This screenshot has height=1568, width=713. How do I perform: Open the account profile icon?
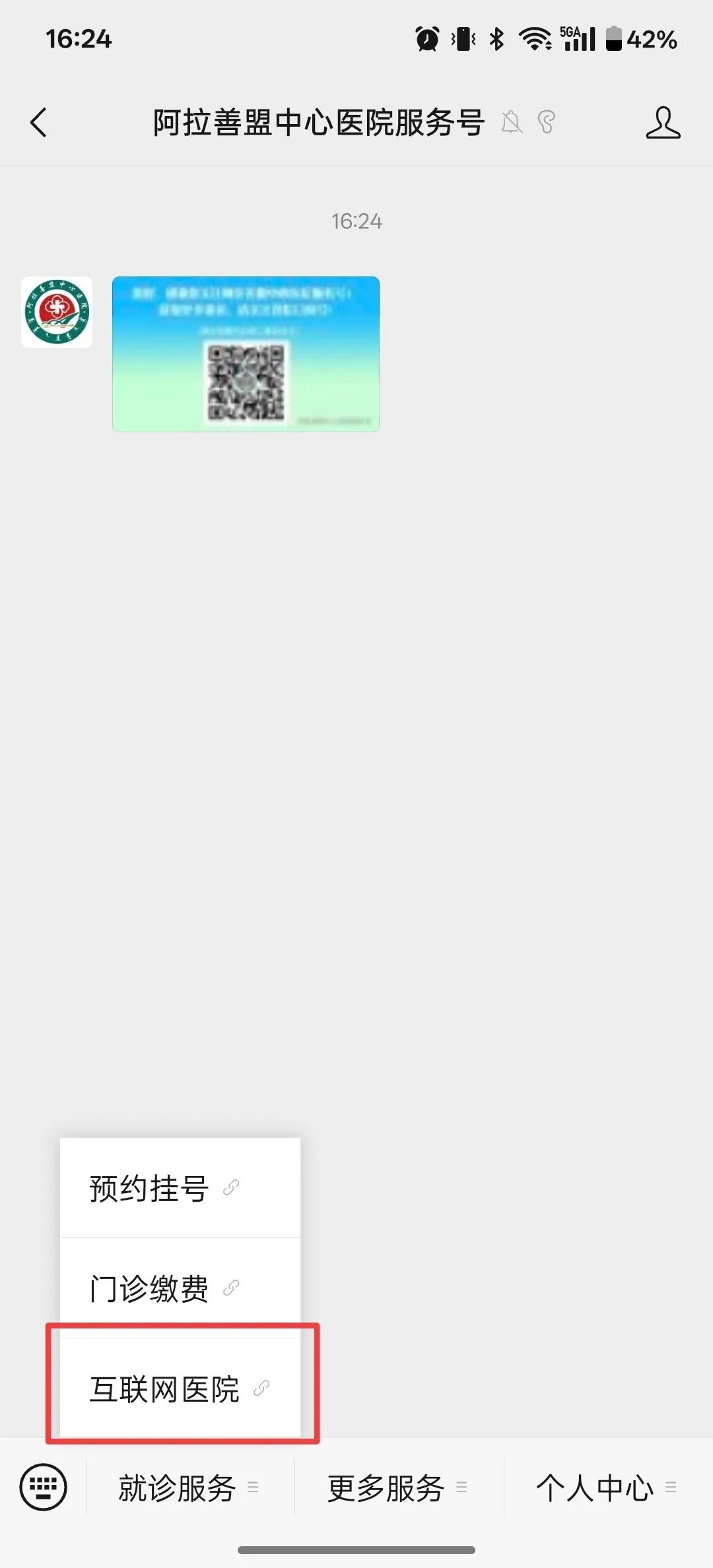663,123
